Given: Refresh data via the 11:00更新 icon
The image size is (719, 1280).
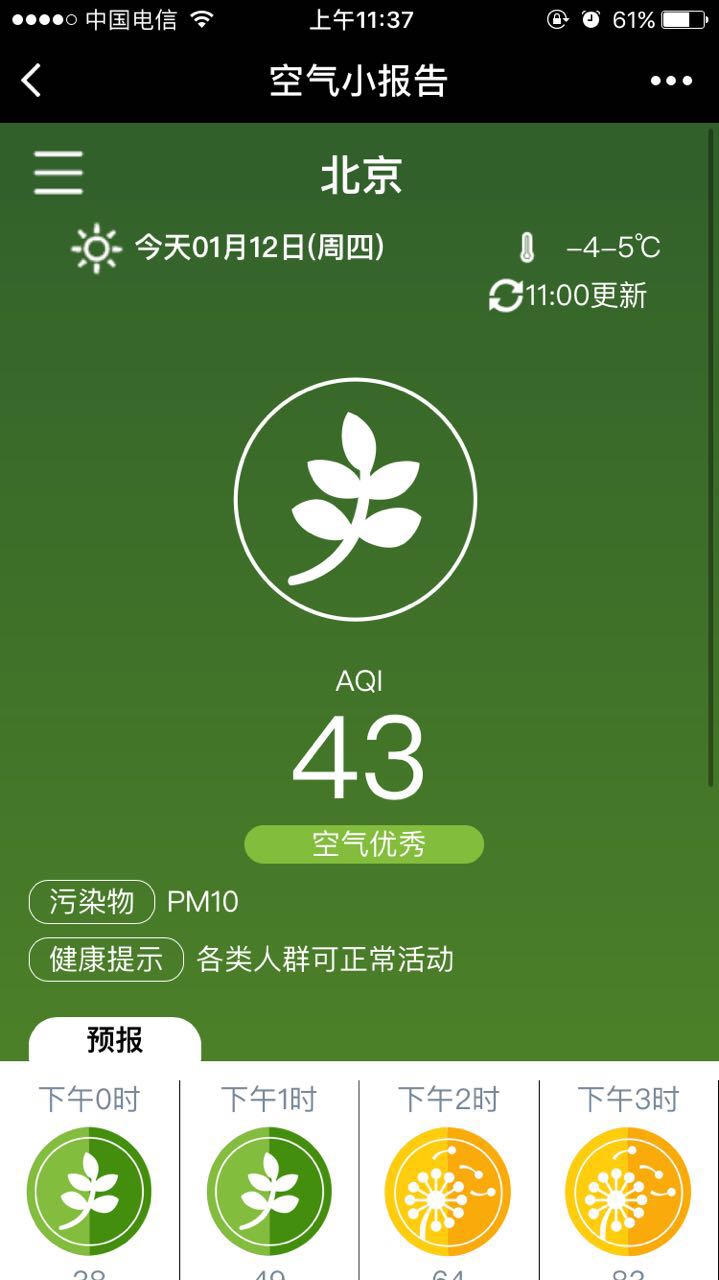Looking at the screenshot, I should tap(506, 296).
